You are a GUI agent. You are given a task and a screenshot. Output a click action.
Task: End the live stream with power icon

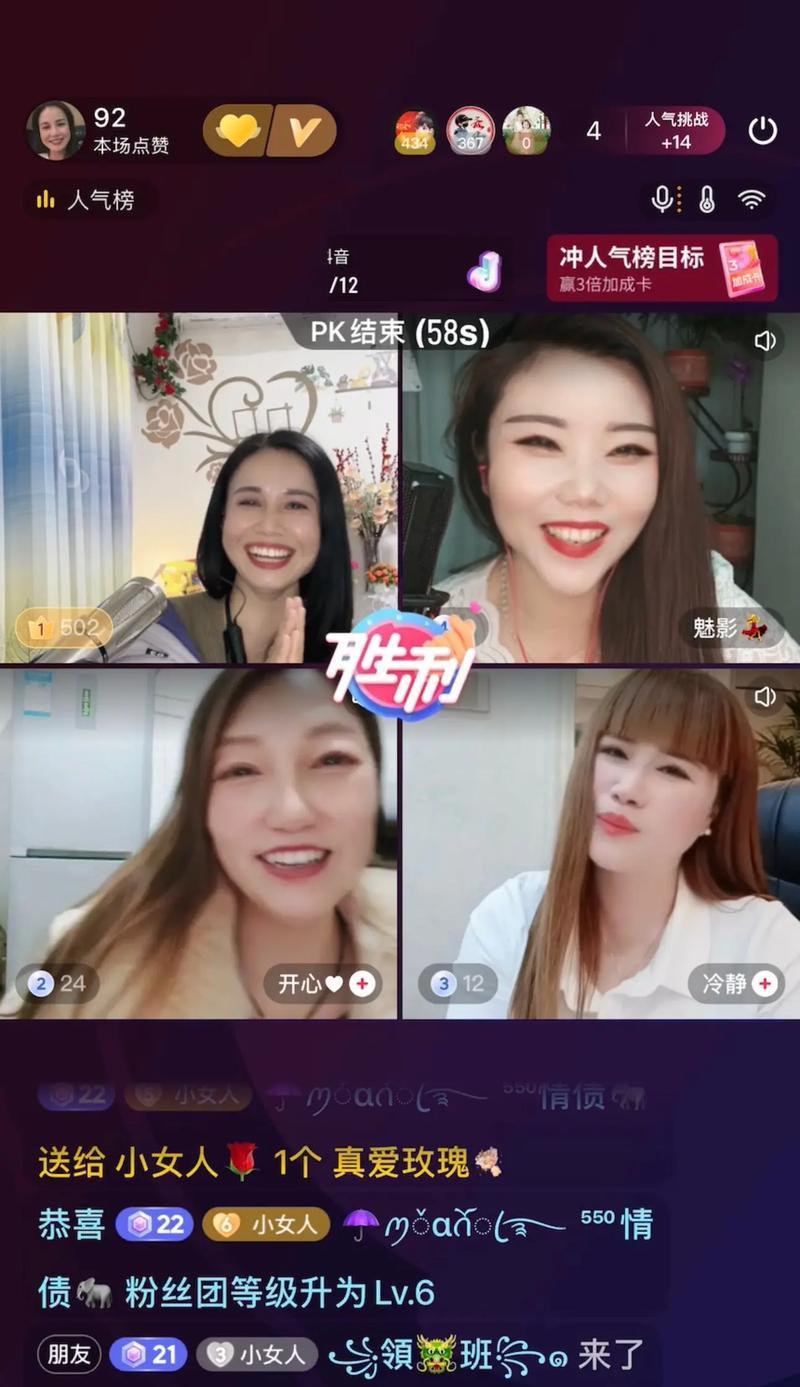click(762, 131)
